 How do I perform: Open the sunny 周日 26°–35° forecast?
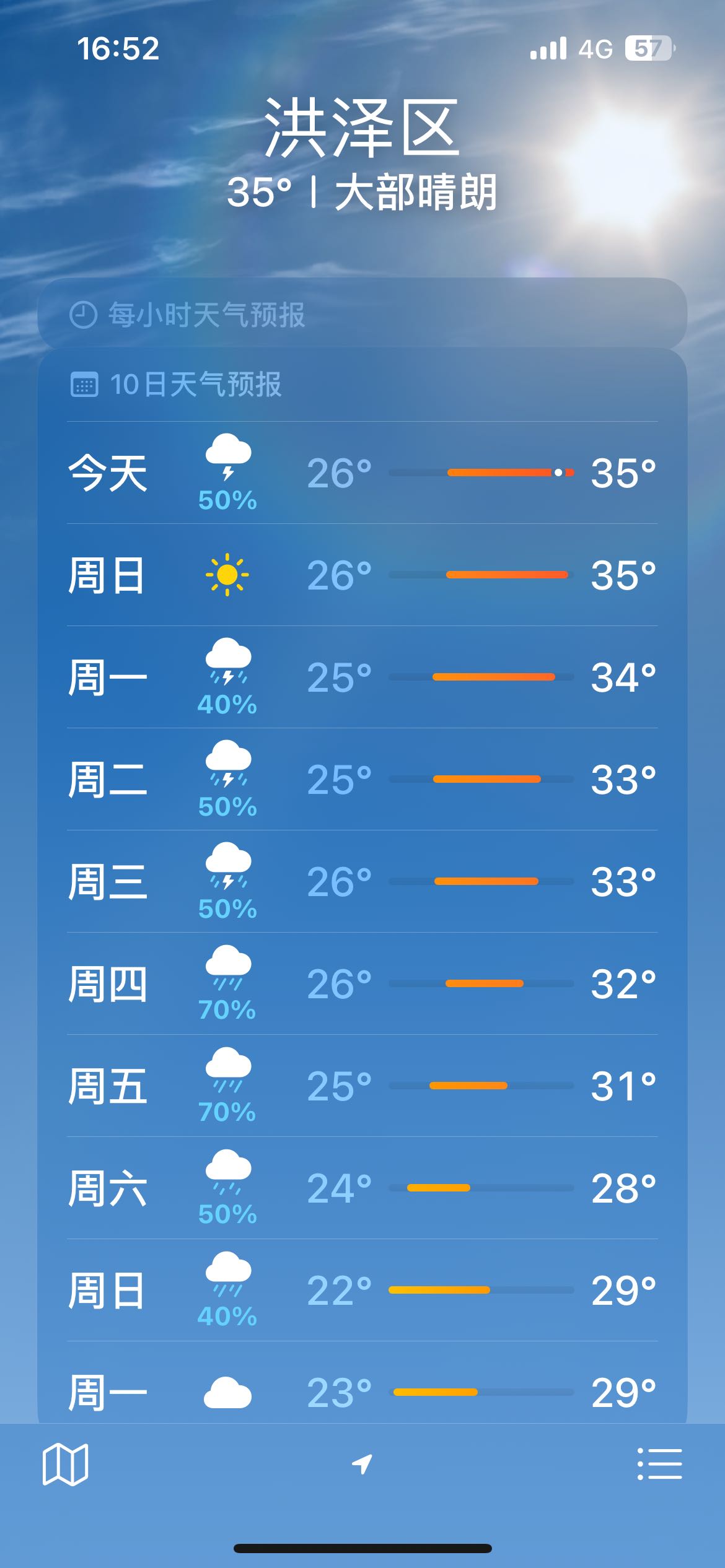[x=362, y=575]
